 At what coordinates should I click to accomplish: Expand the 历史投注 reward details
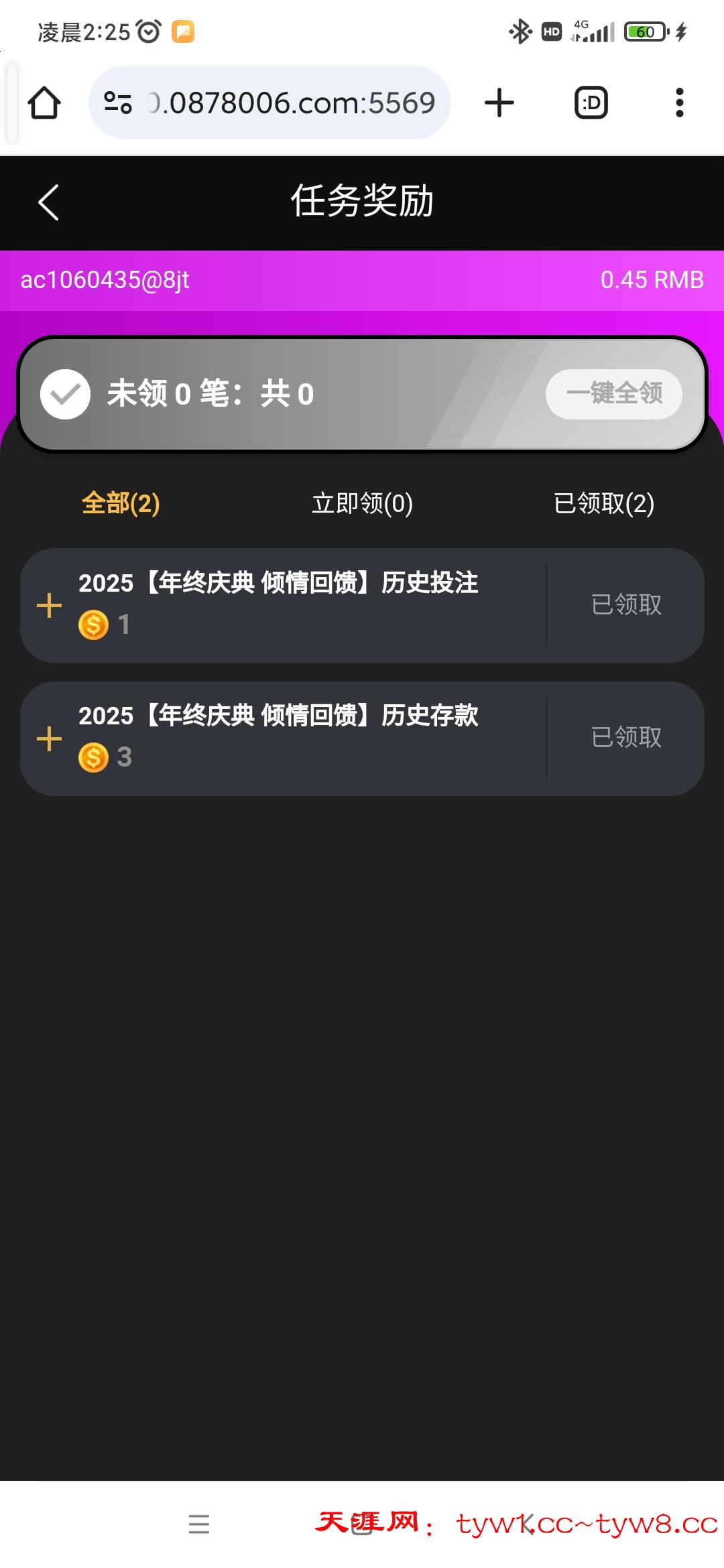[x=49, y=606]
